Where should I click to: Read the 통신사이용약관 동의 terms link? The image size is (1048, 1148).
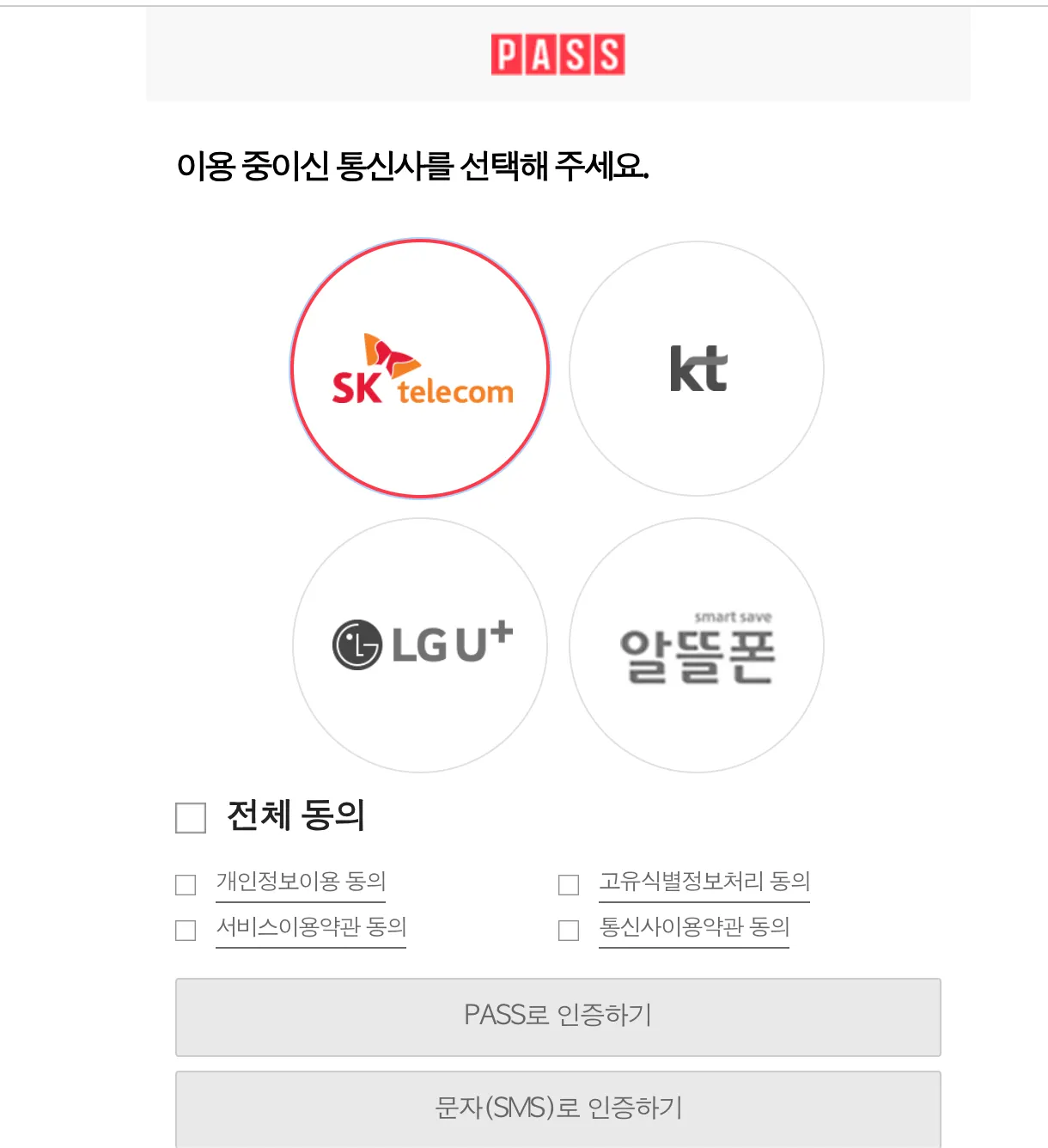click(694, 927)
